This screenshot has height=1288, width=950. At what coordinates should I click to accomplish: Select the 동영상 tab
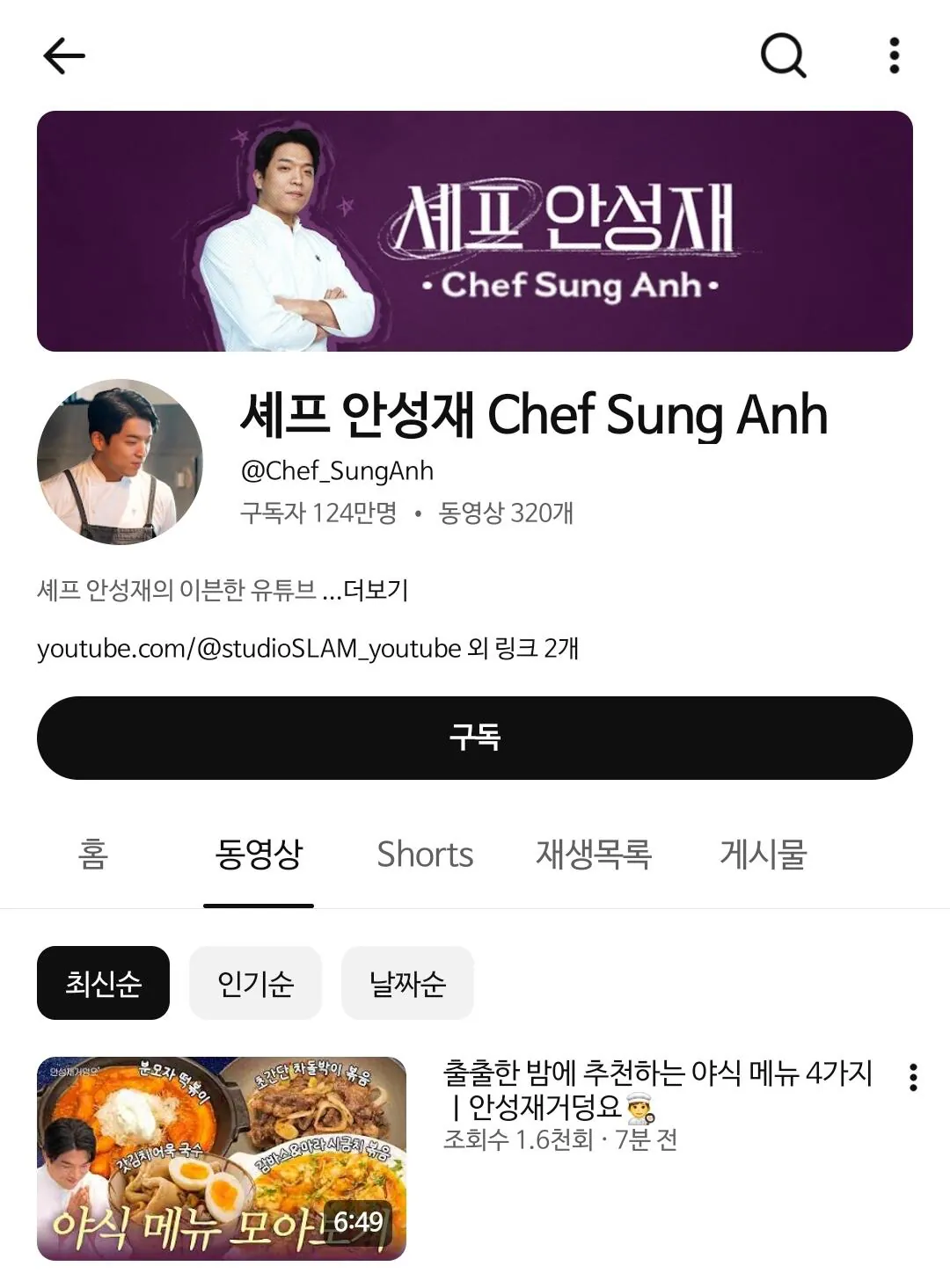click(x=259, y=854)
